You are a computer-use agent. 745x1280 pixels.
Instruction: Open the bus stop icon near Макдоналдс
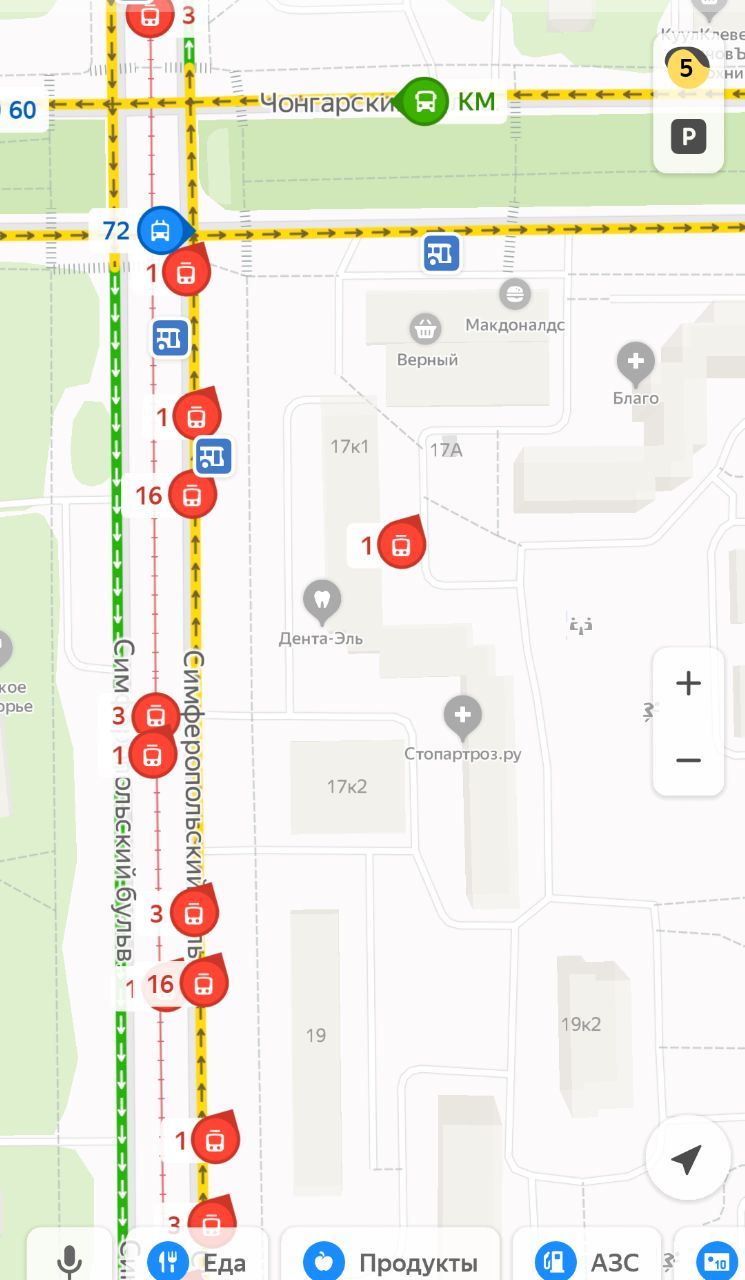(441, 253)
